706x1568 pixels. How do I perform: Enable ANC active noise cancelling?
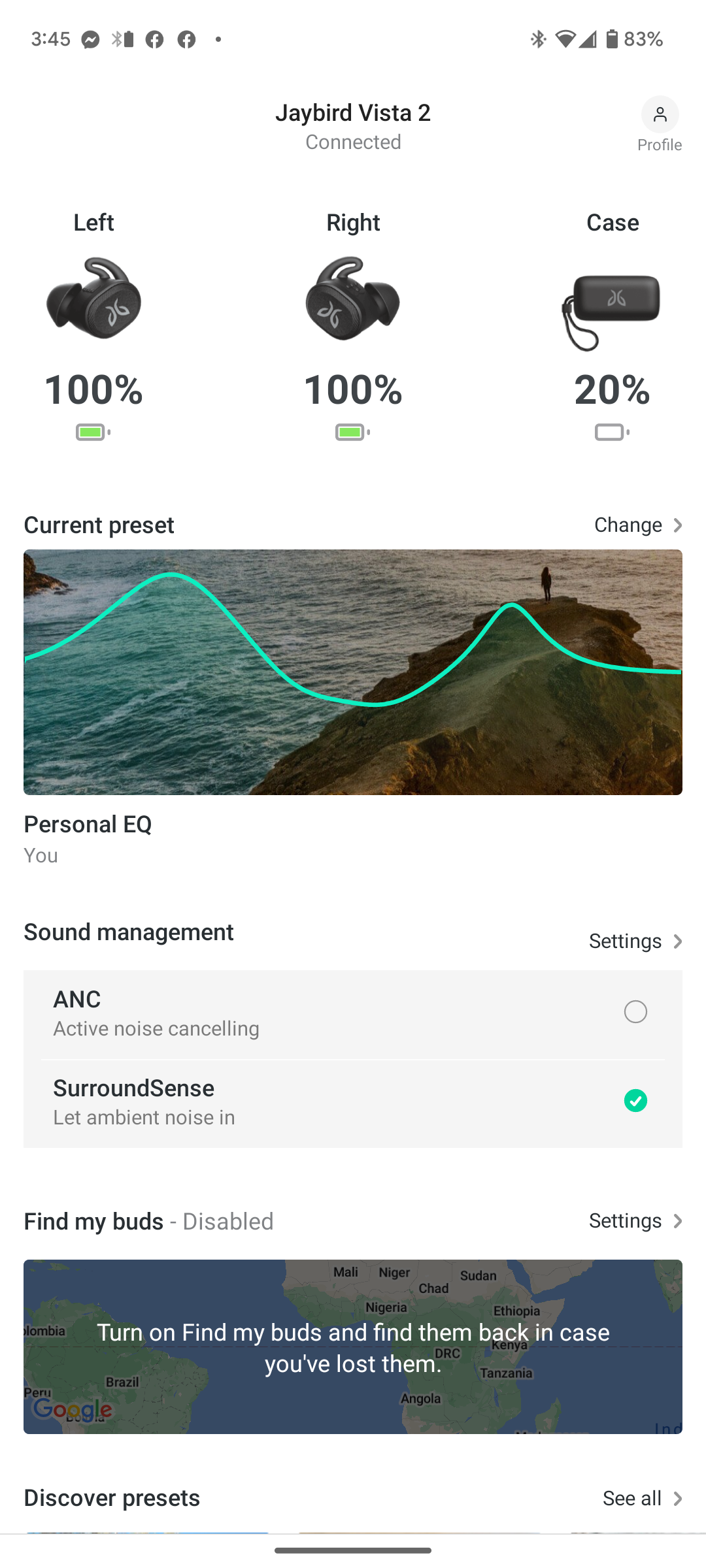coord(635,1012)
